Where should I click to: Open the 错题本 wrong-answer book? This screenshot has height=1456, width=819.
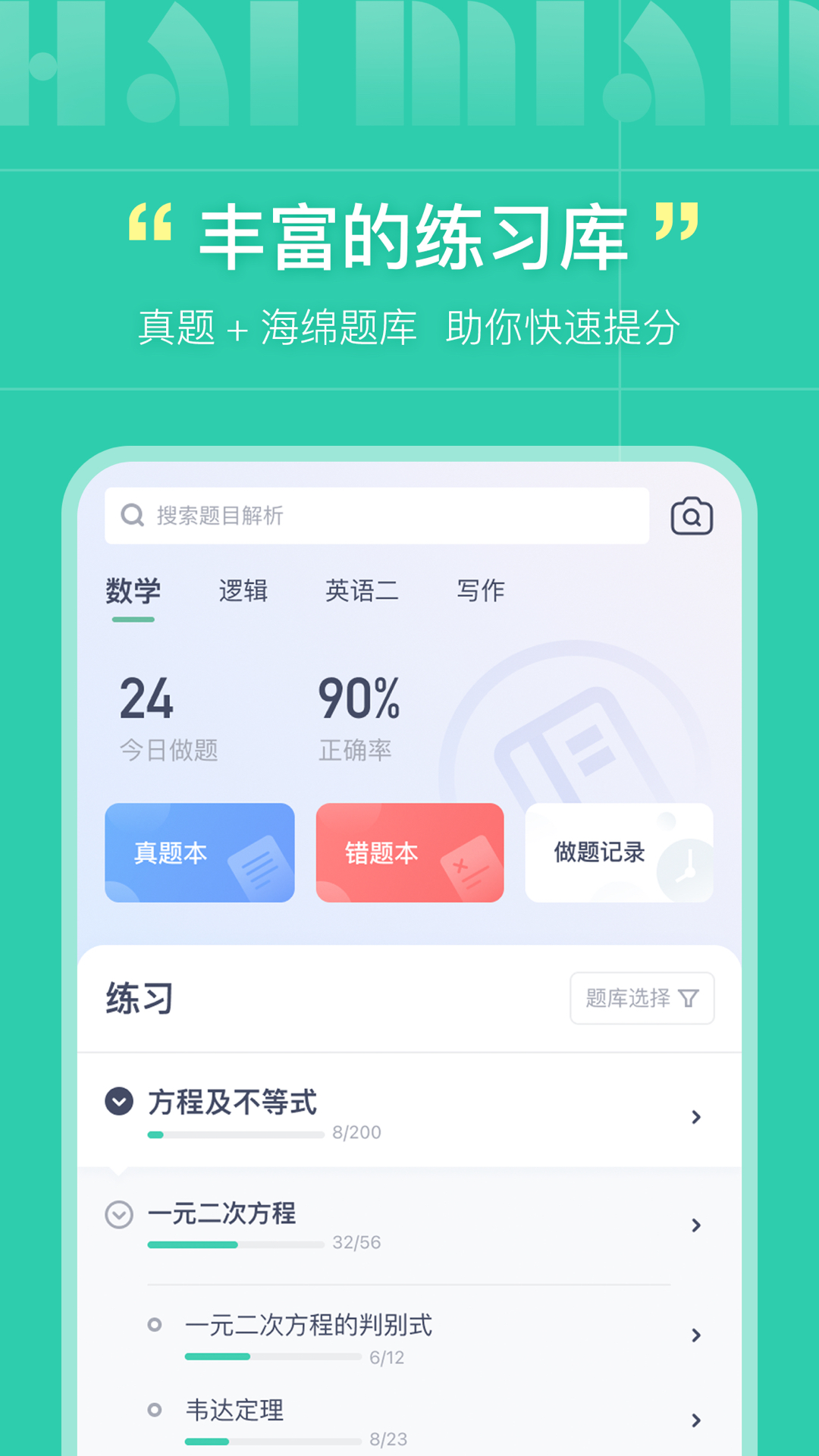[410, 852]
